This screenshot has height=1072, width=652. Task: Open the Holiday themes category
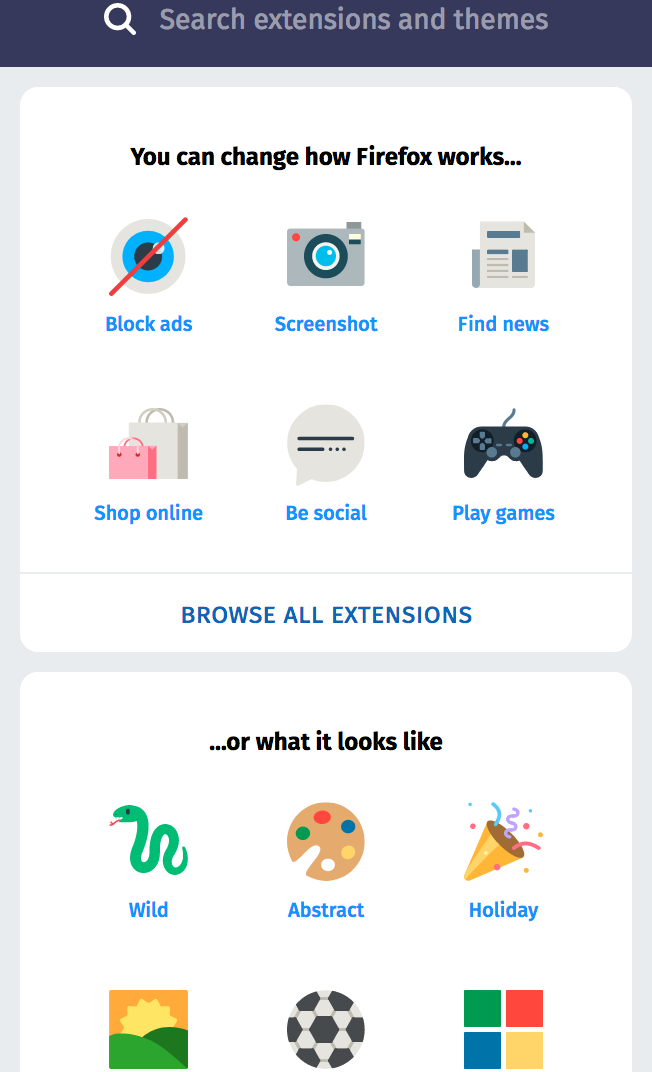click(x=503, y=860)
